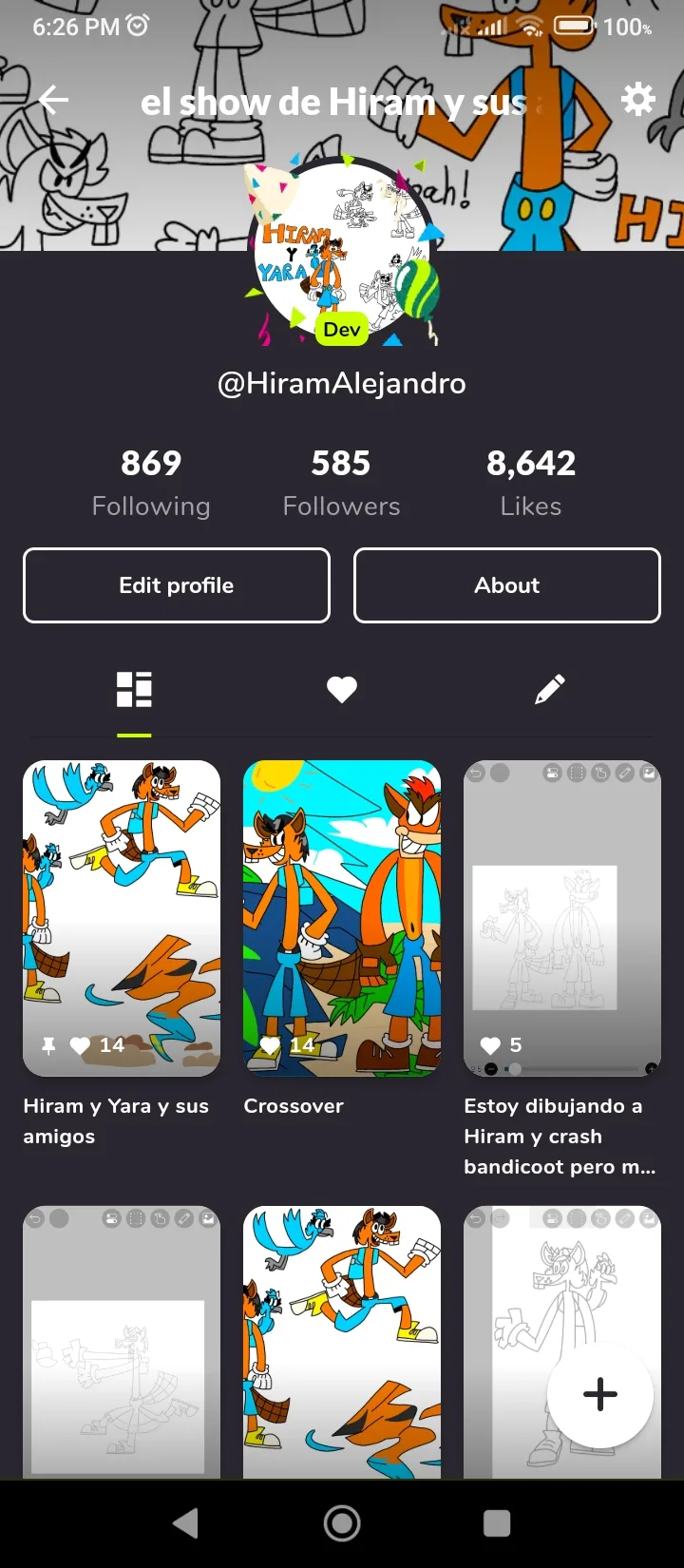Switch to the posts grid tab
The image size is (684, 1568).
coord(134,690)
